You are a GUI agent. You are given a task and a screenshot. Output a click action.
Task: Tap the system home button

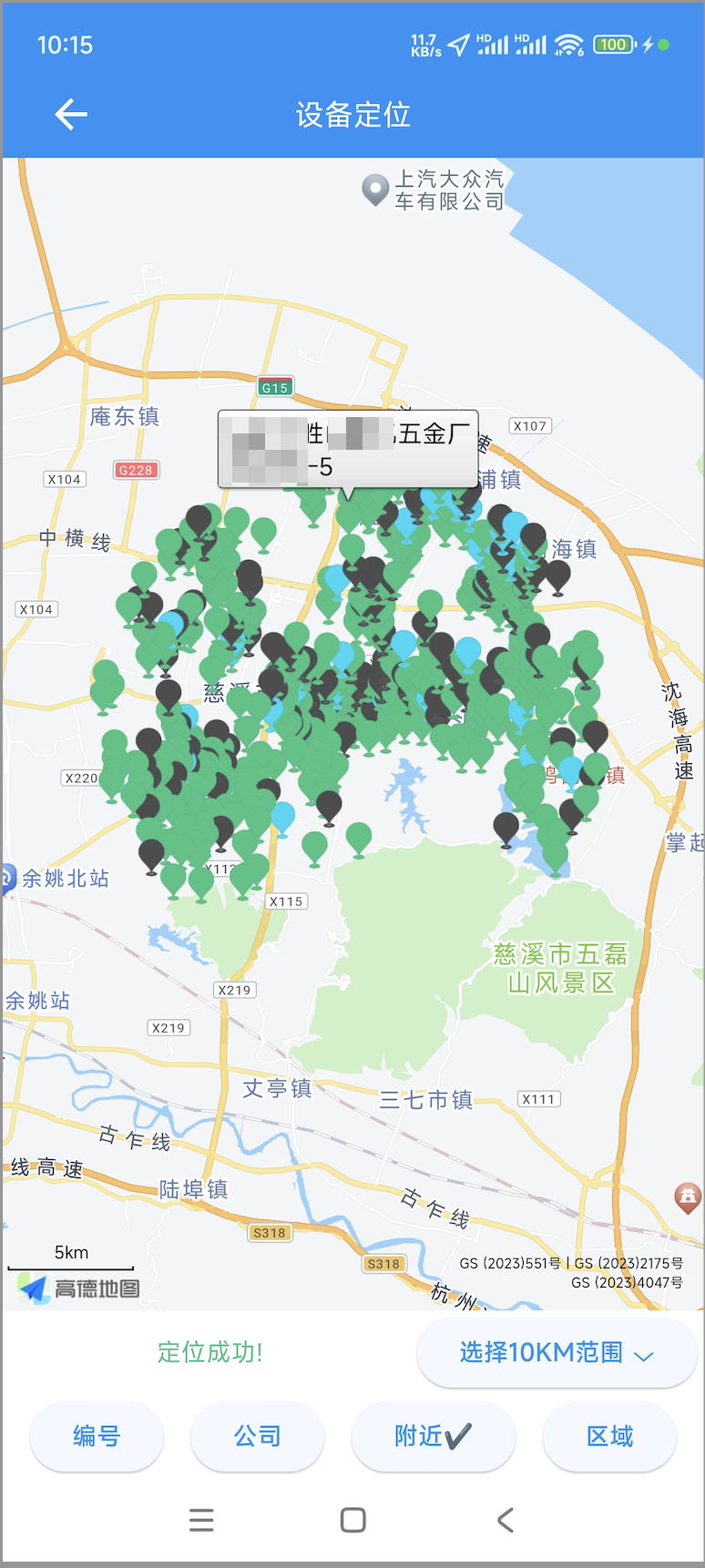[x=352, y=1520]
